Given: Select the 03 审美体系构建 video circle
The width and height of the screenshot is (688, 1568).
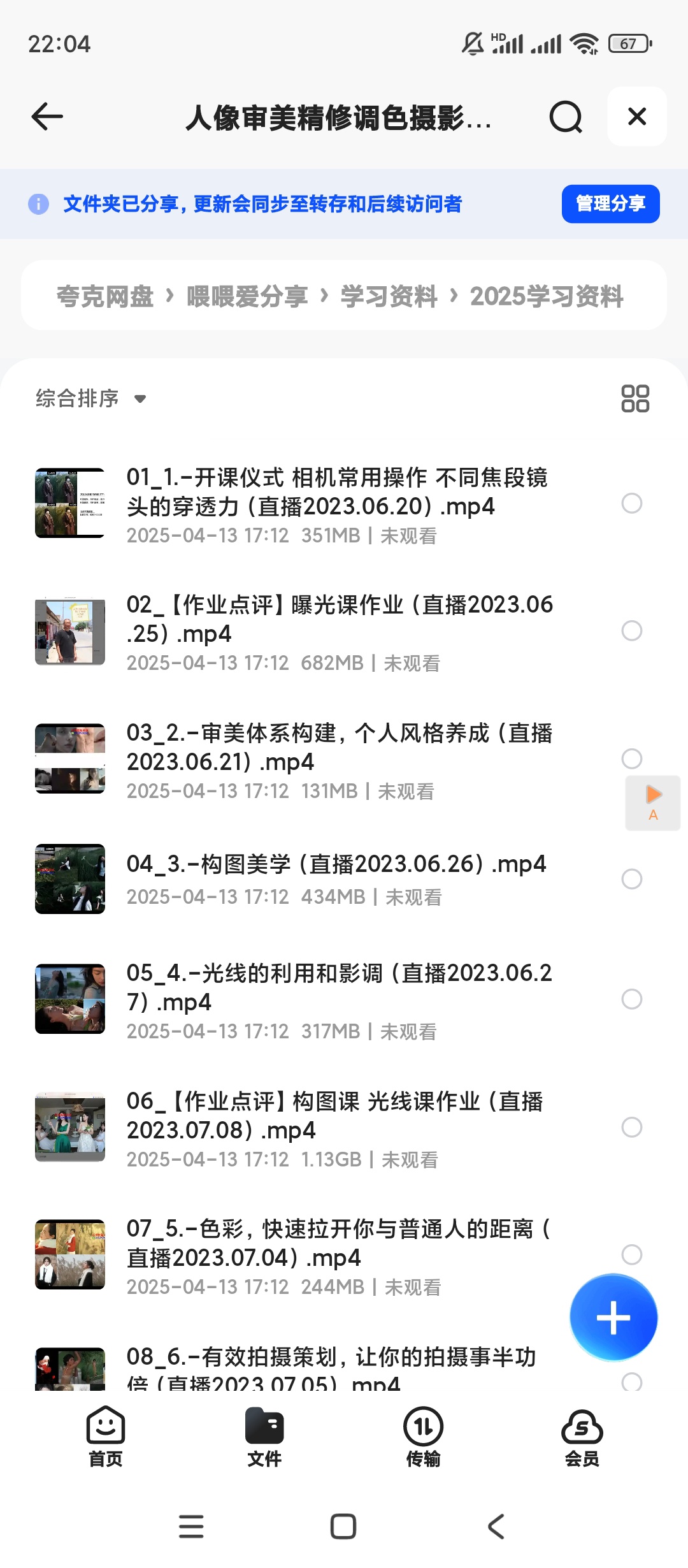Looking at the screenshot, I should (x=631, y=759).
